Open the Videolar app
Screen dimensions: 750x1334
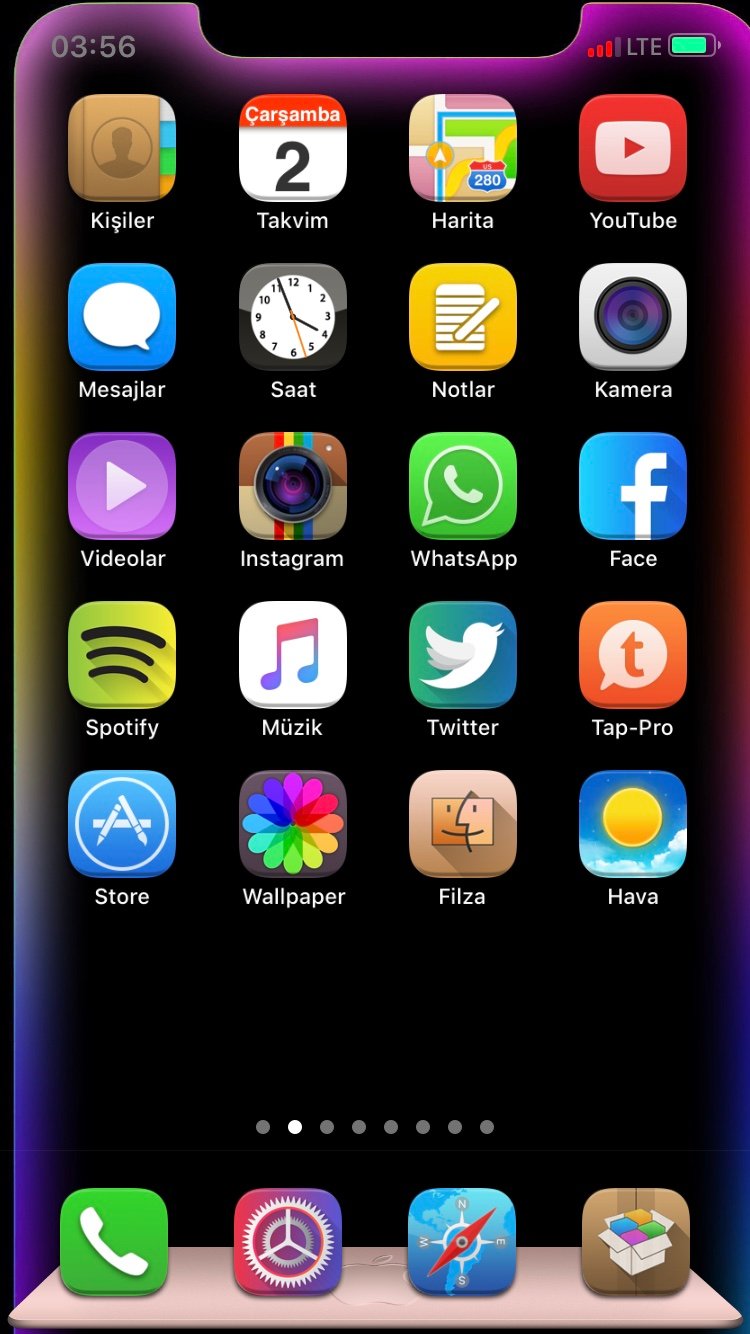[x=122, y=486]
